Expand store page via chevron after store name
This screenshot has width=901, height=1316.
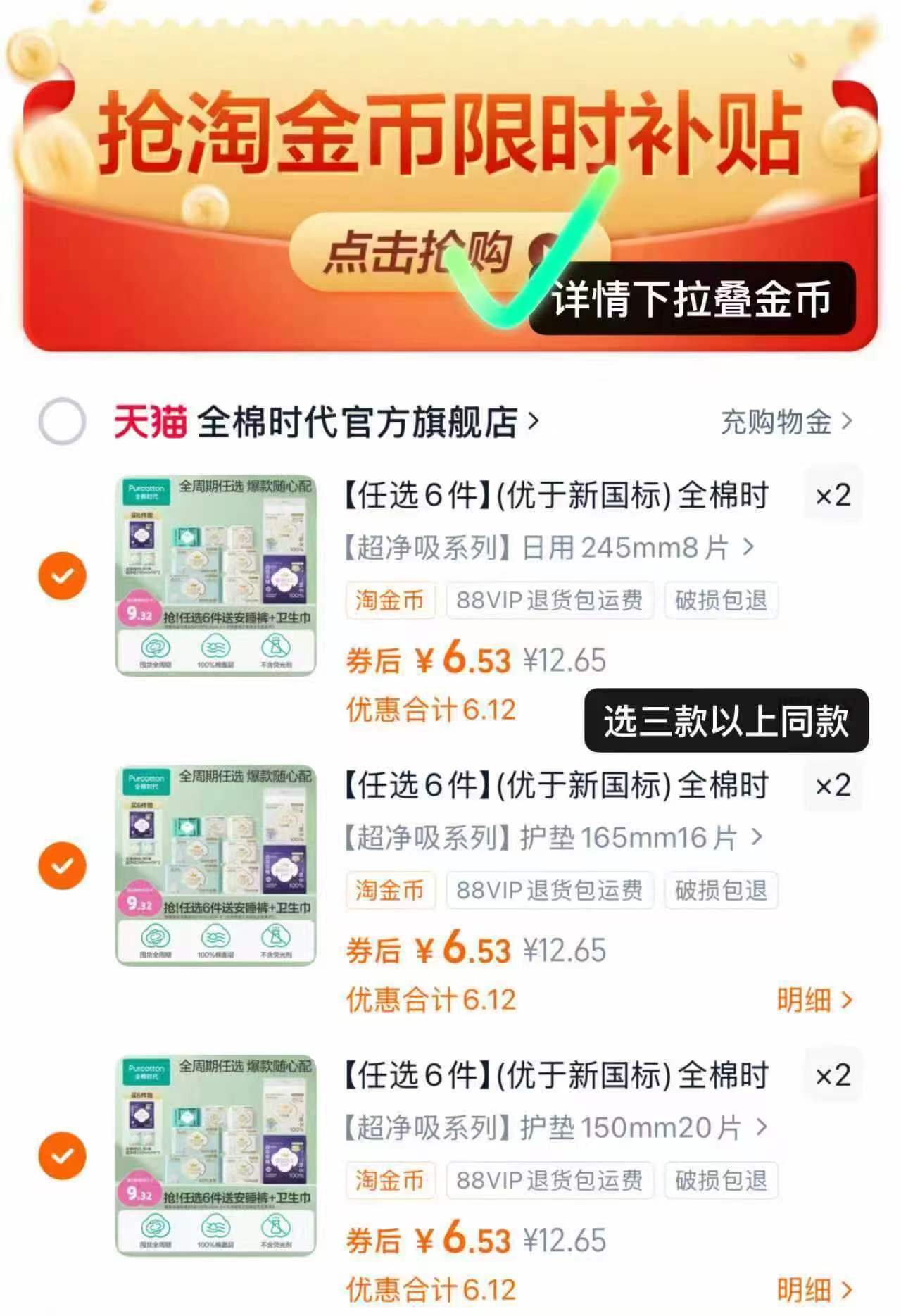pyautogui.click(x=535, y=420)
